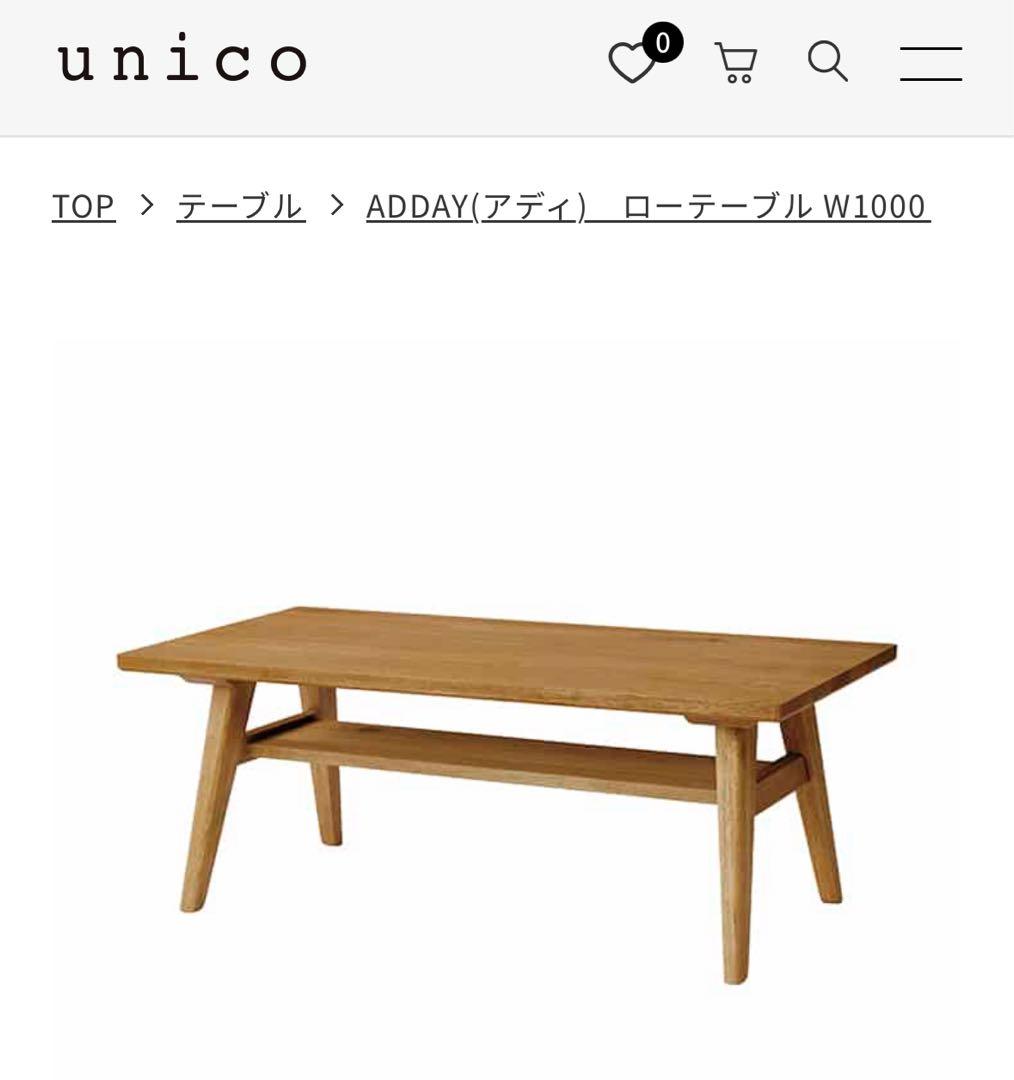Browse tables via the テーブル breadcrumb entry

pos(238,206)
